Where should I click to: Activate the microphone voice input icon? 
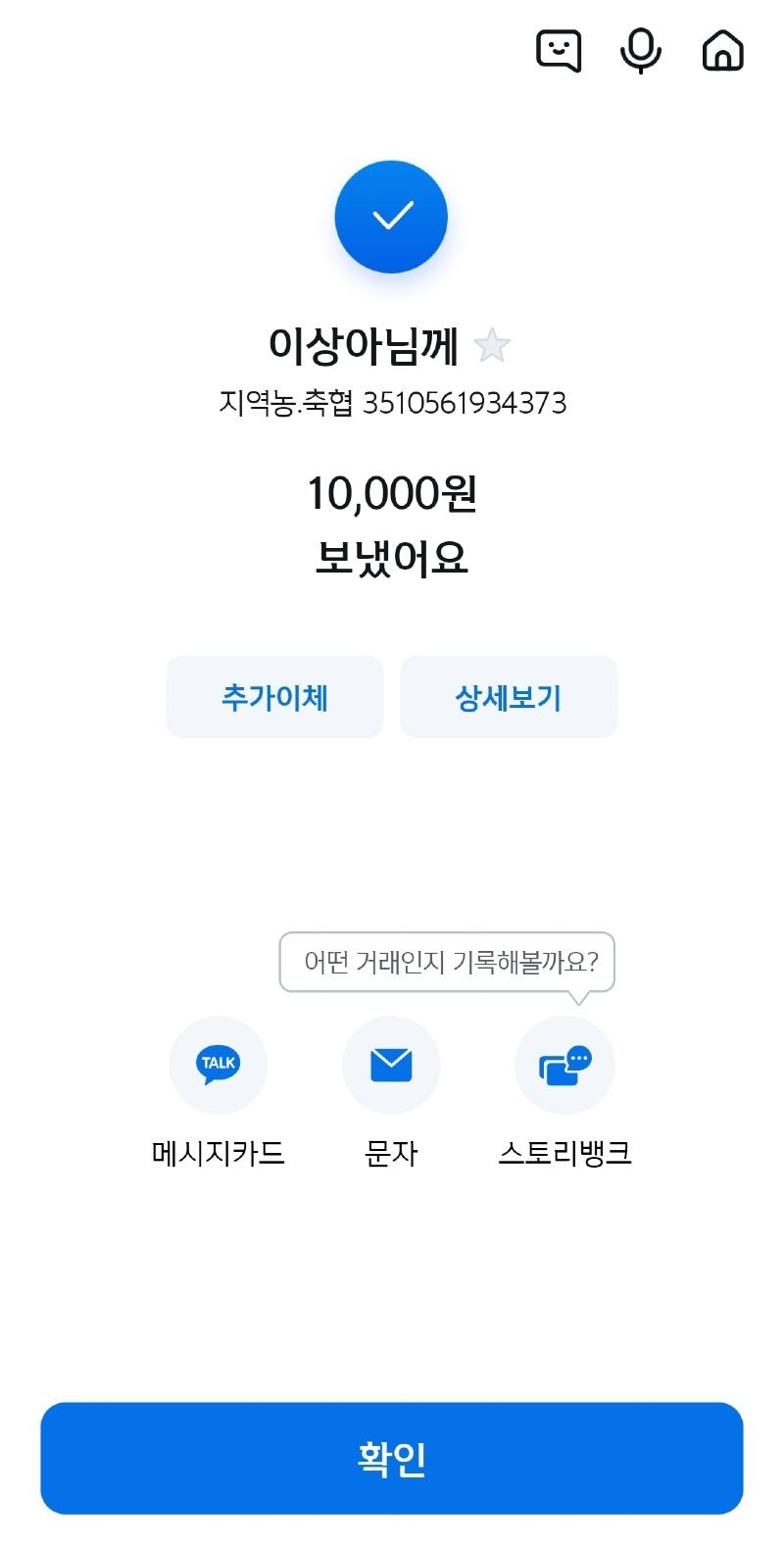[642, 51]
